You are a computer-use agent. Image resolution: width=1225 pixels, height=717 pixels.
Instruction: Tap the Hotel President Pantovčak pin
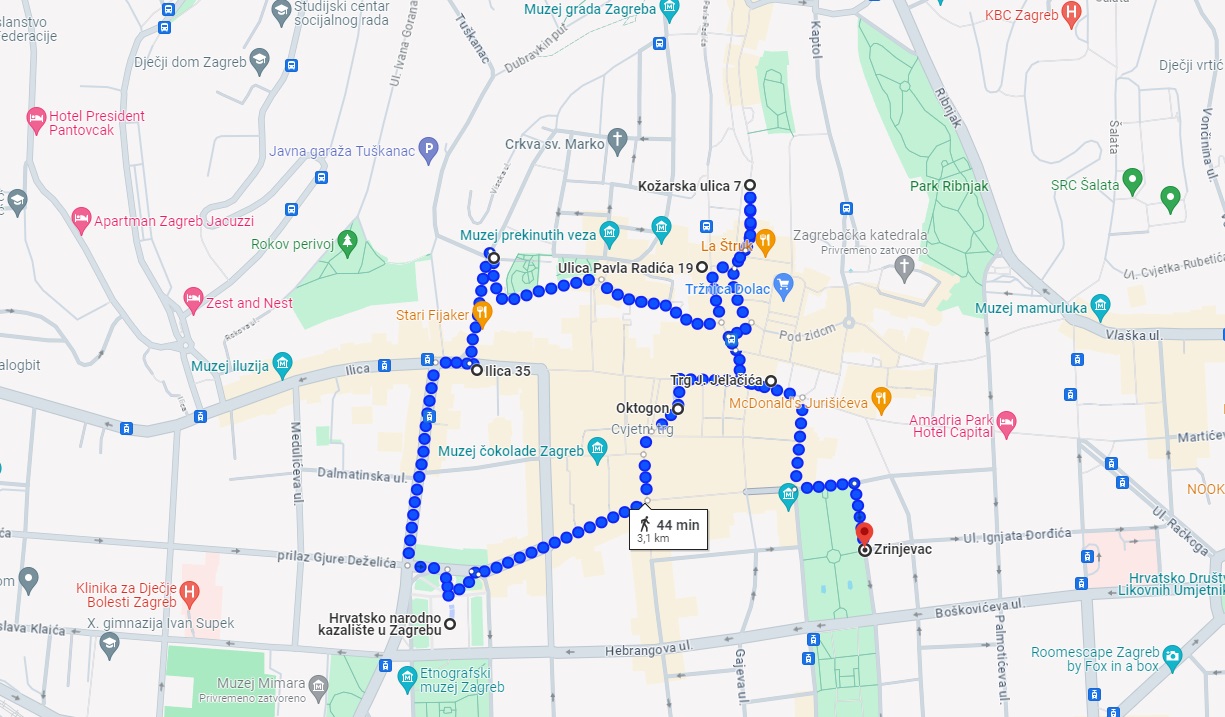tap(37, 117)
